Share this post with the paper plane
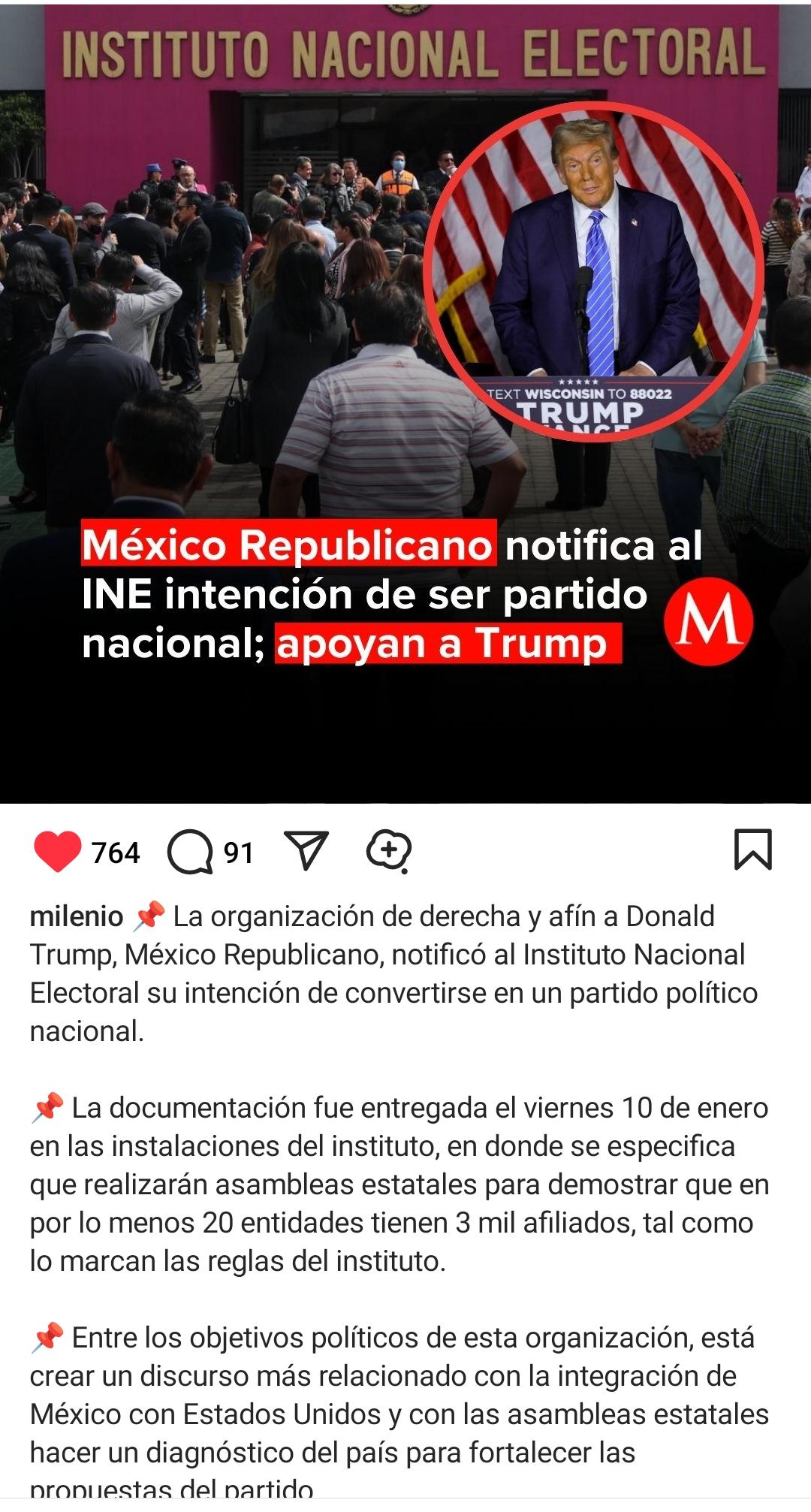Image resolution: width=811 pixels, height=1512 pixels. pos(306,850)
